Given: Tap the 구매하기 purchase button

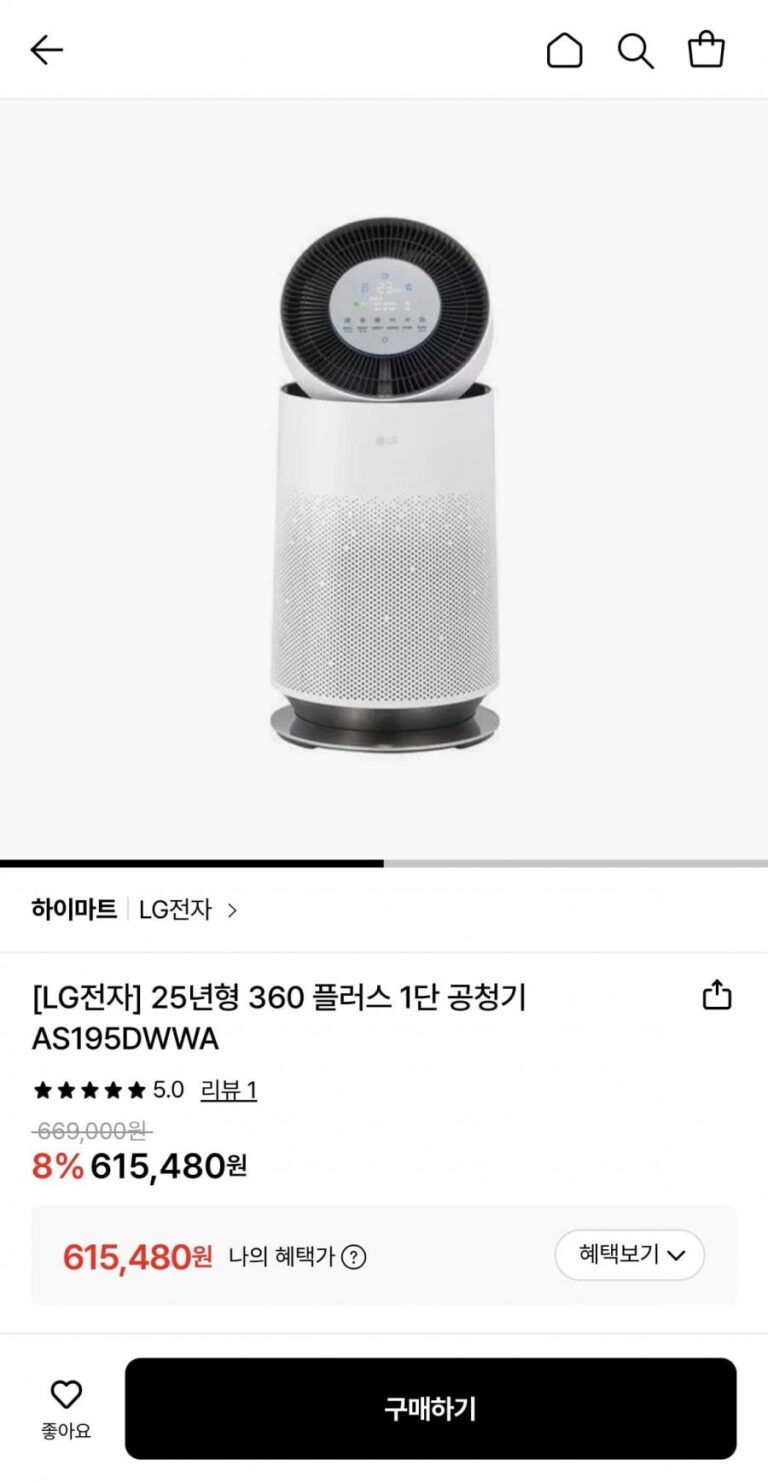Looking at the screenshot, I should click(x=430, y=1408).
